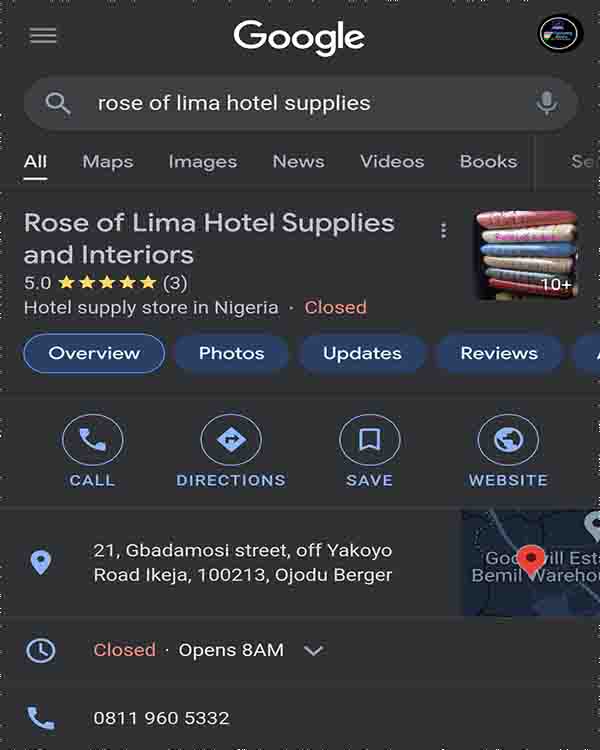Viewport: 600px width, 750px height.
Task: Start voice search with the microphone
Action: pyautogui.click(x=546, y=103)
